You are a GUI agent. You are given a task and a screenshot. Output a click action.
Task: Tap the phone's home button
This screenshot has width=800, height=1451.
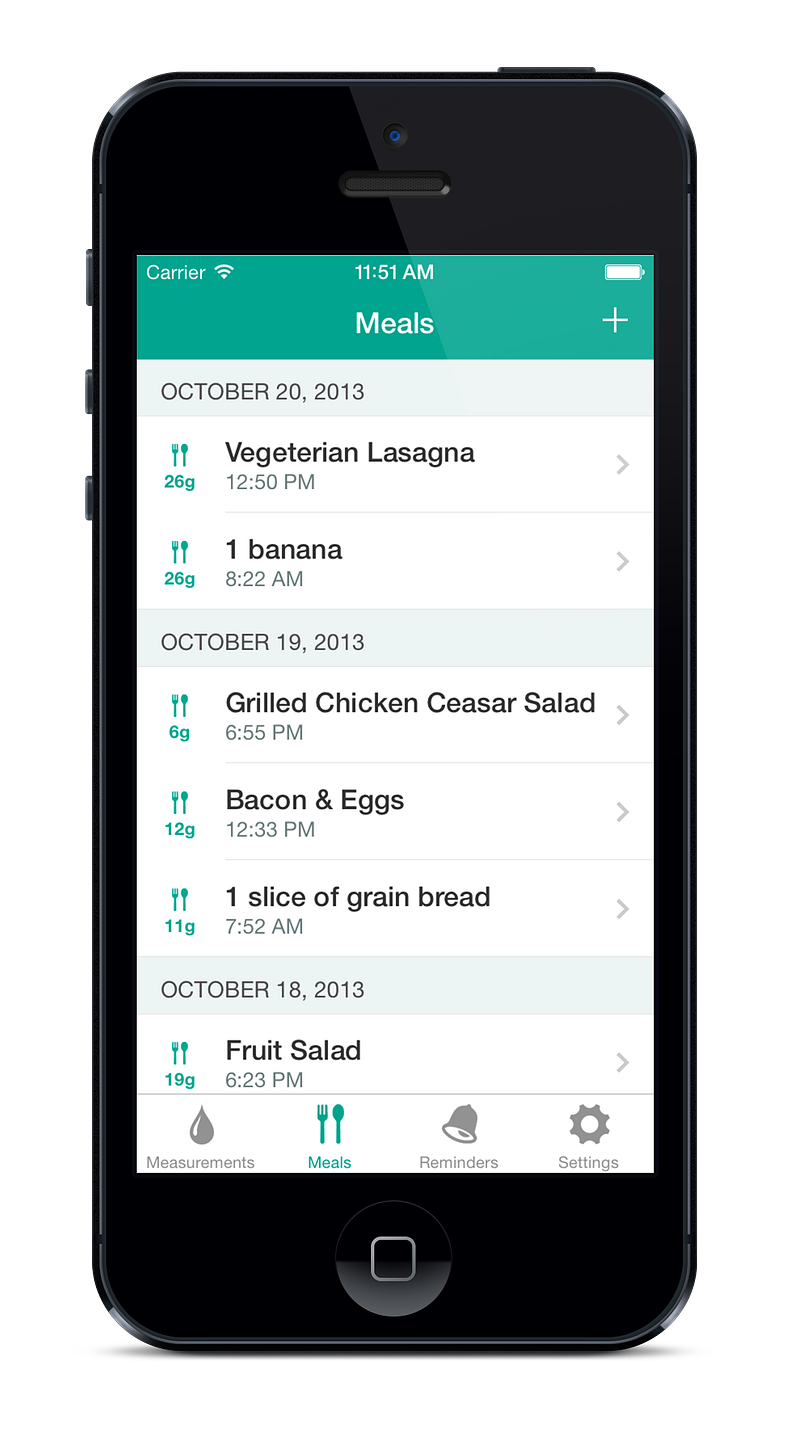coord(393,1258)
